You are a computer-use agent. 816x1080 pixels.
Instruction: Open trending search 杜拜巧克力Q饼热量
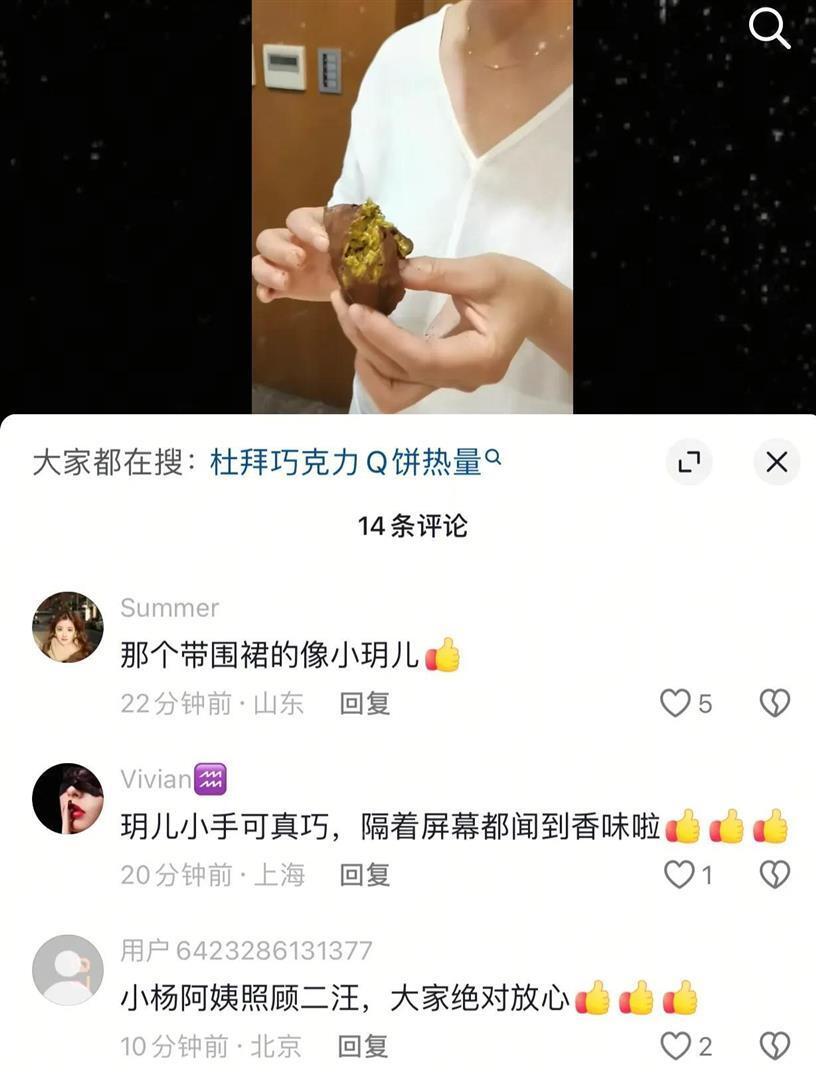pyautogui.click(x=346, y=461)
